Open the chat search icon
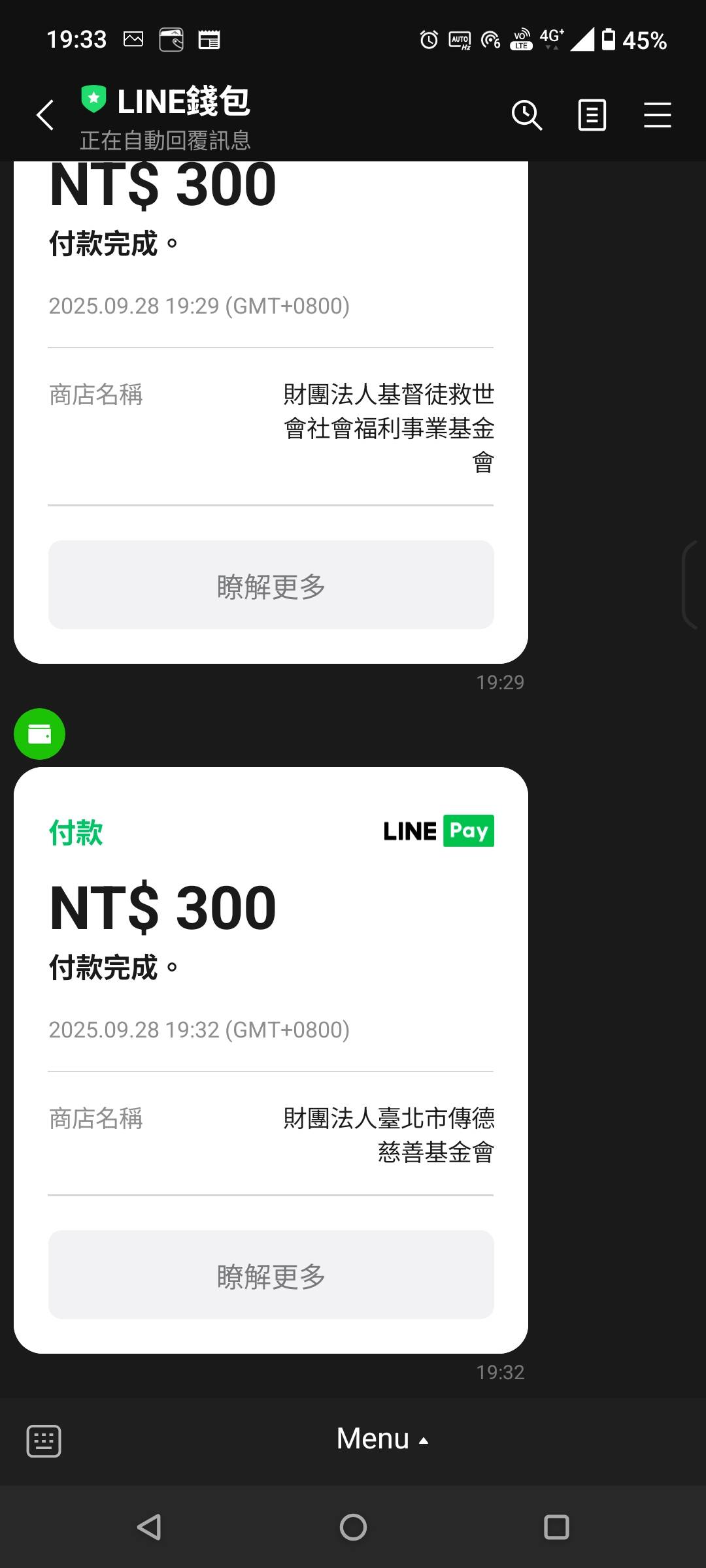Viewport: 706px width, 1568px height. pos(527,116)
